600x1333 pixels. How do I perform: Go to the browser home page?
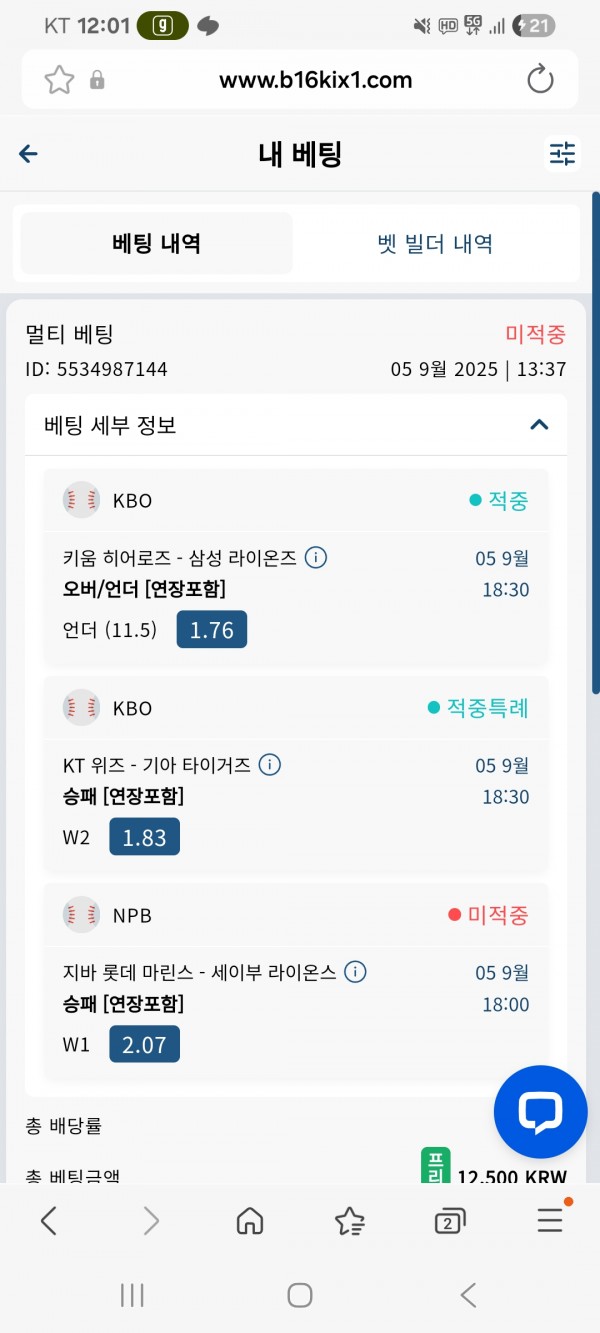point(250,1220)
